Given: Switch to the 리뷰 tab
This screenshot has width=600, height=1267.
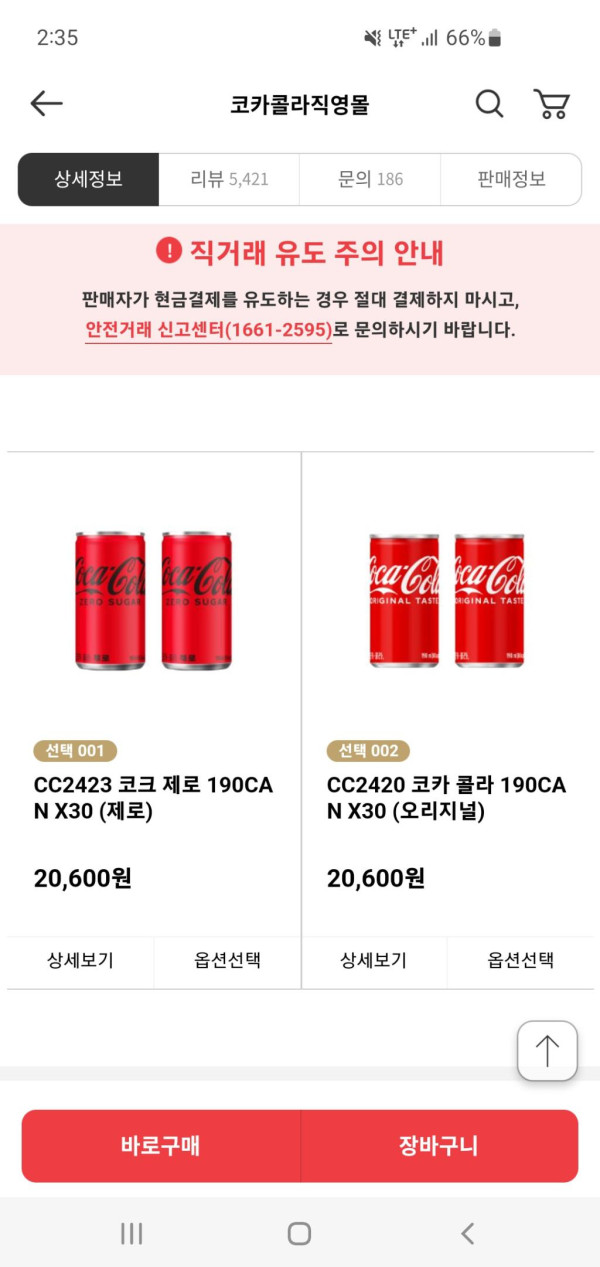Looking at the screenshot, I should click(229, 180).
